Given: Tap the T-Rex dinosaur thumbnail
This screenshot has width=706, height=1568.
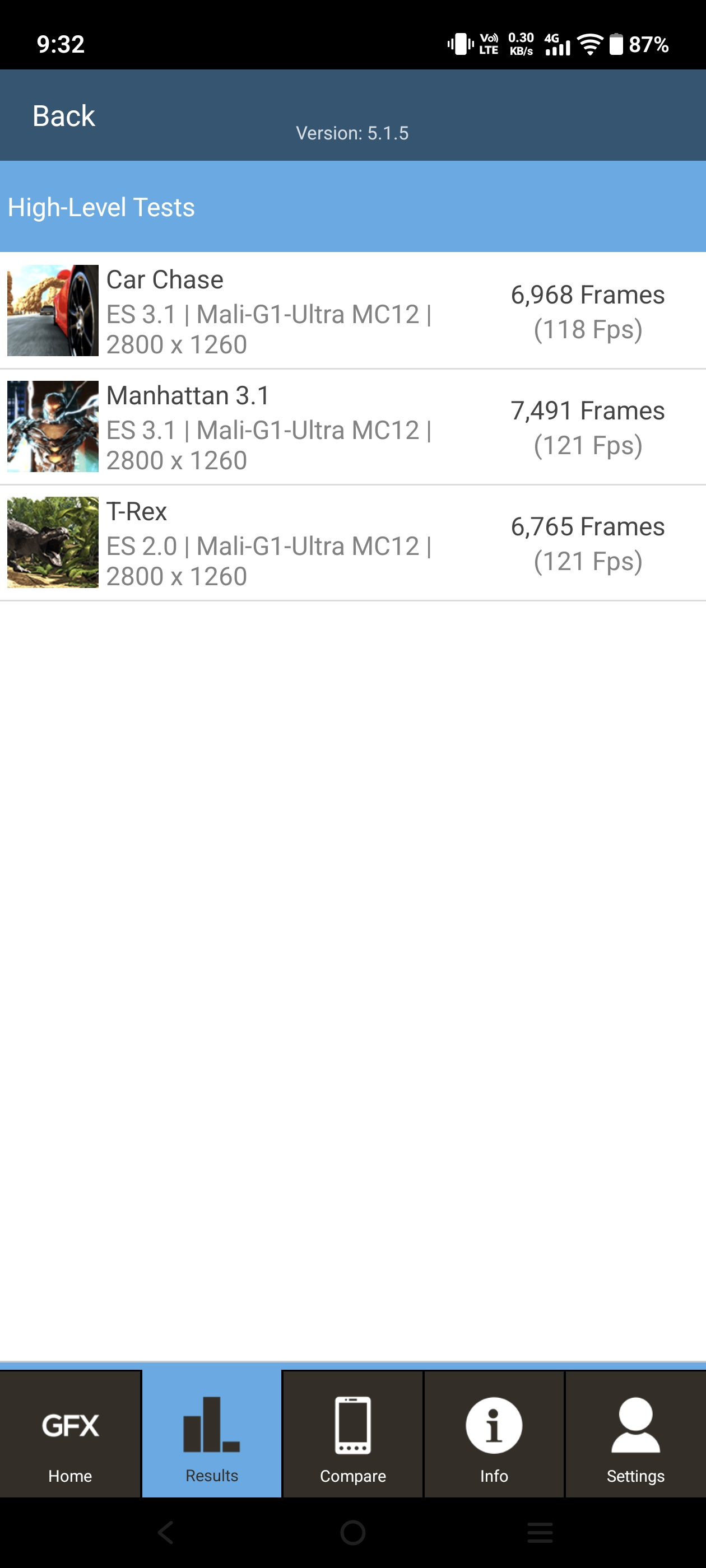Looking at the screenshot, I should pos(52,542).
